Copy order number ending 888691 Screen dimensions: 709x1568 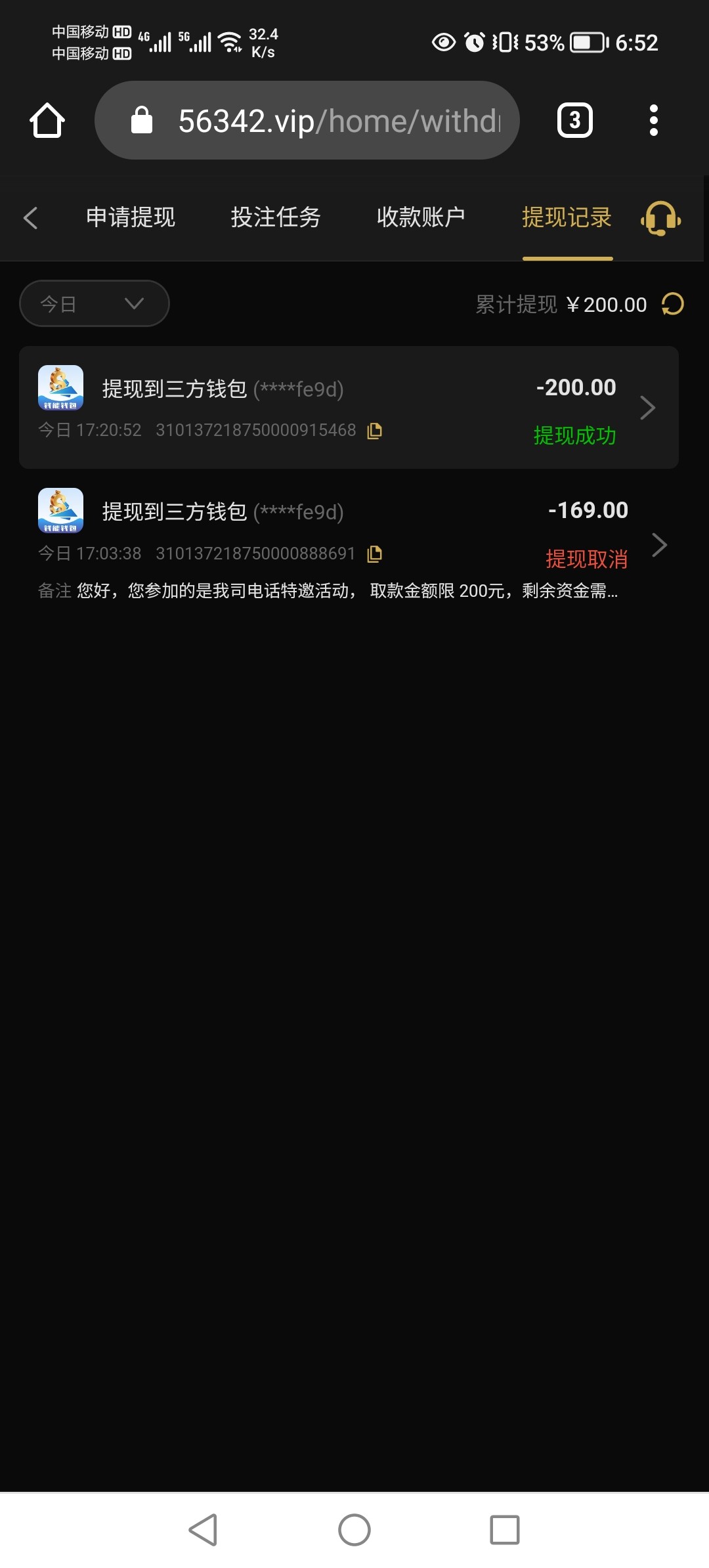pyautogui.click(x=374, y=554)
